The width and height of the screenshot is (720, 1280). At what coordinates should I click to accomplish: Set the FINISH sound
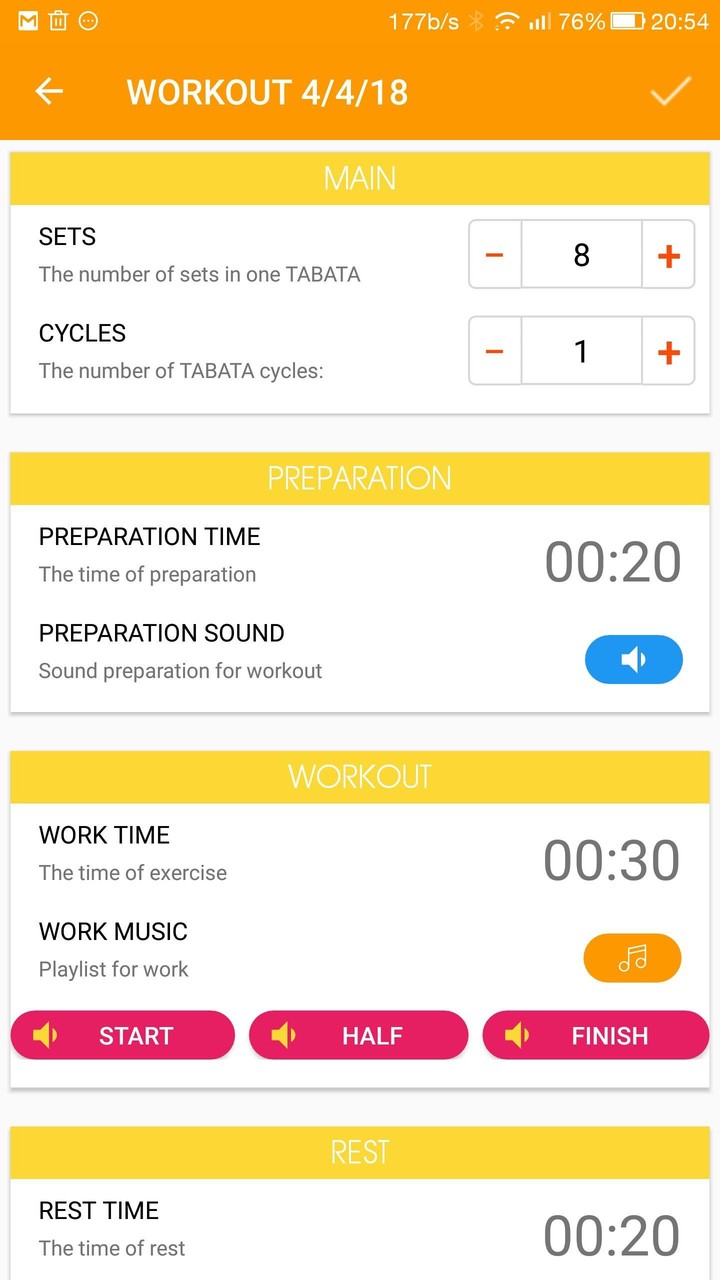[595, 1036]
